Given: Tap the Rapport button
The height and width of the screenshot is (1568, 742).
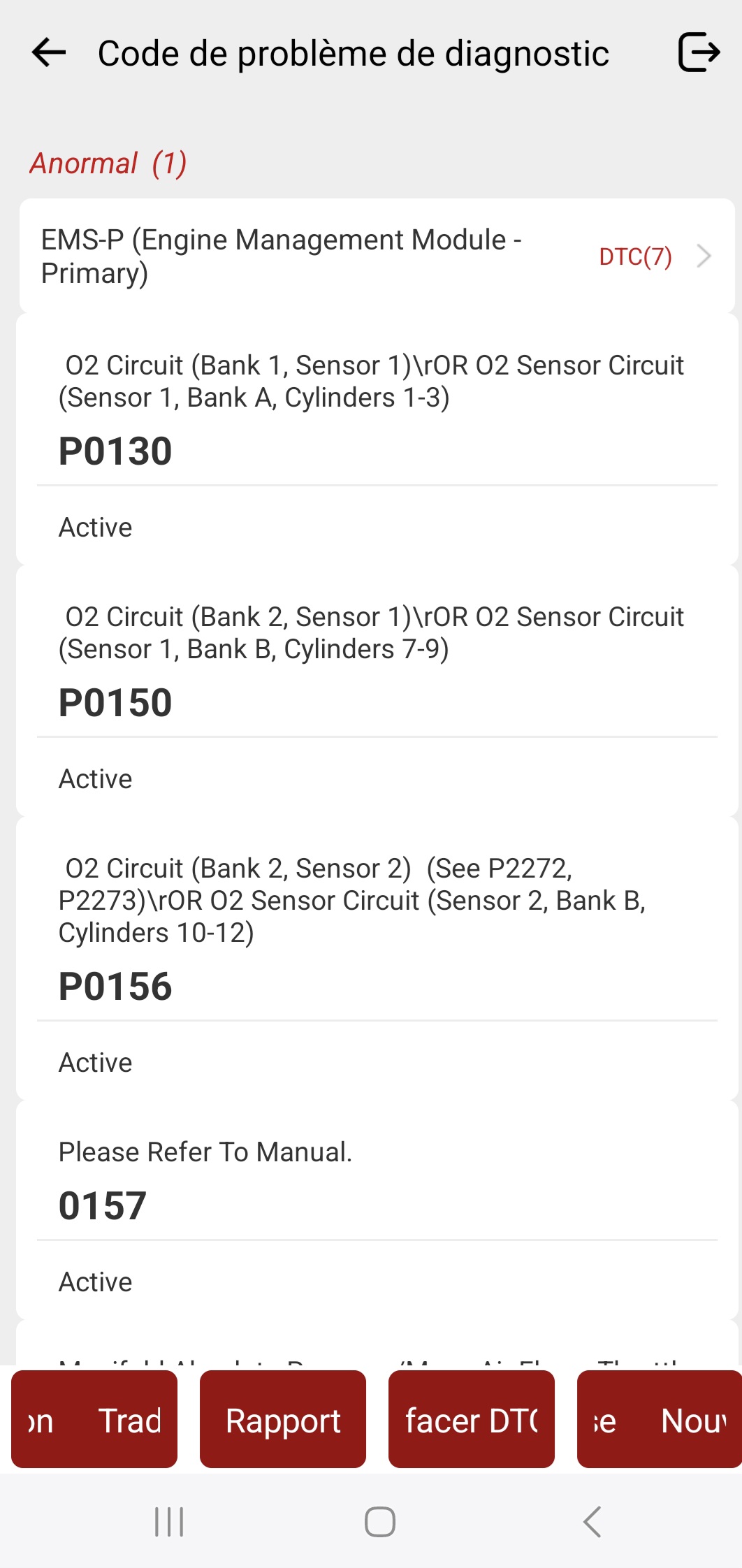Looking at the screenshot, I should tap(283, 1421).
